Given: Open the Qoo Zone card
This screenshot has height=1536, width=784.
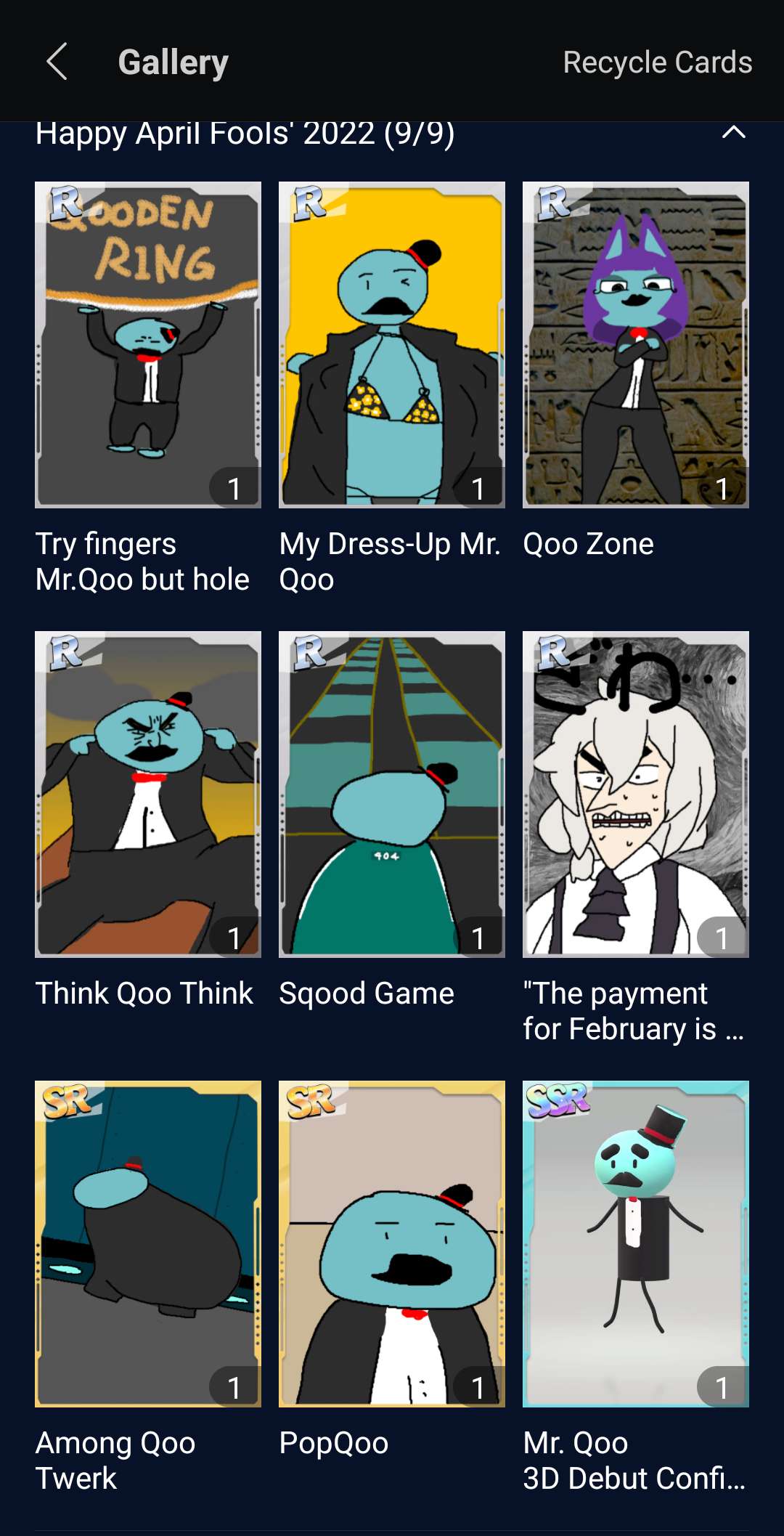Looking at the screenshot, I should tap(636, 344).
